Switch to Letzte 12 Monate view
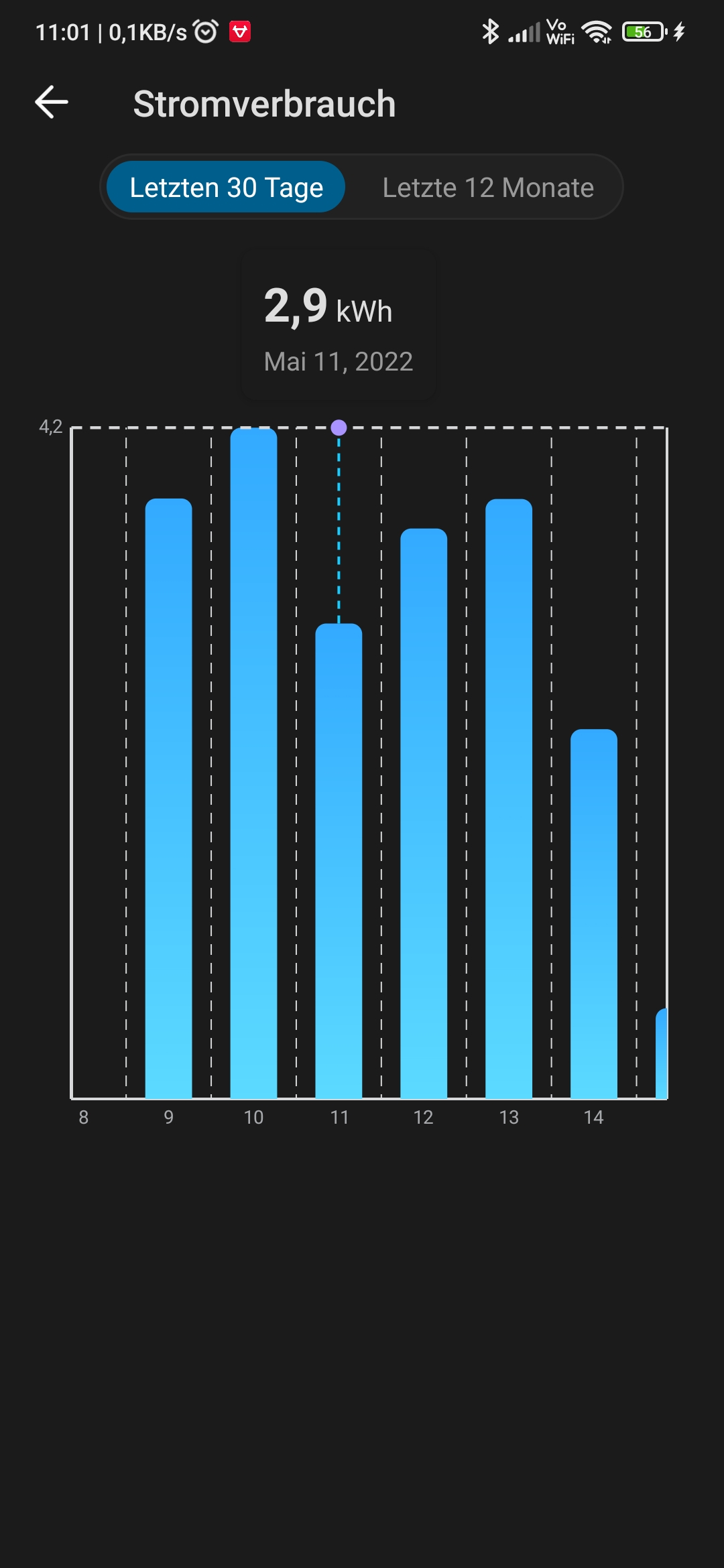This screenshot has width=724, height=1568. point(487,188)
